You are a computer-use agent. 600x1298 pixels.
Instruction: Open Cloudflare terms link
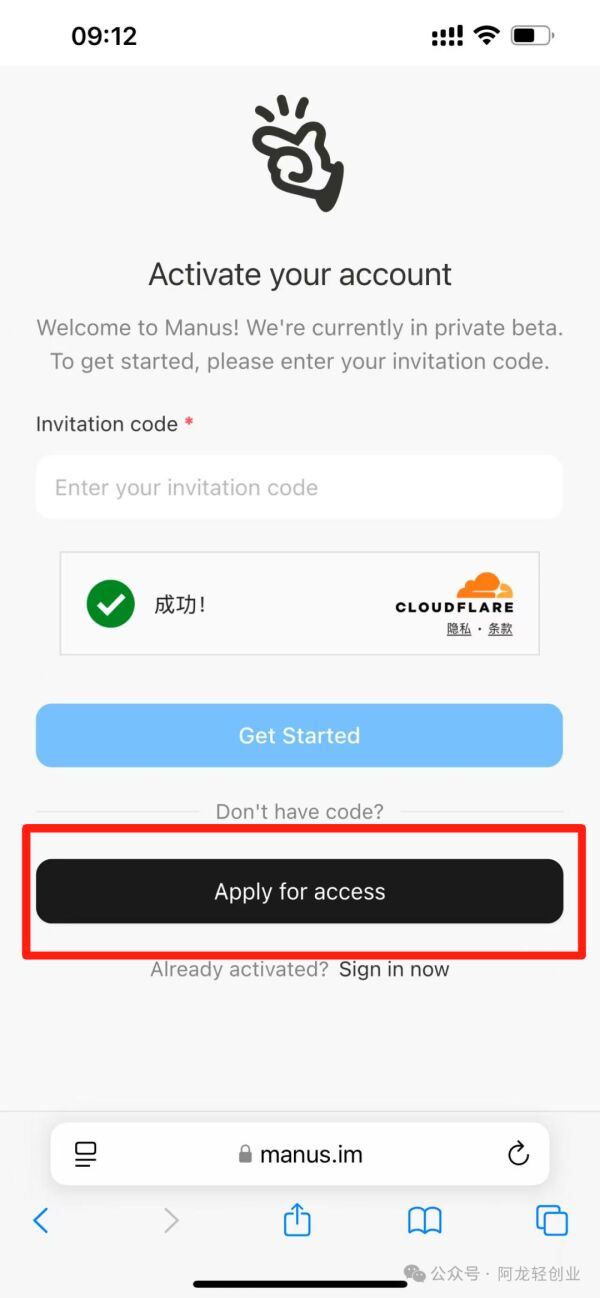click(500, 629)
